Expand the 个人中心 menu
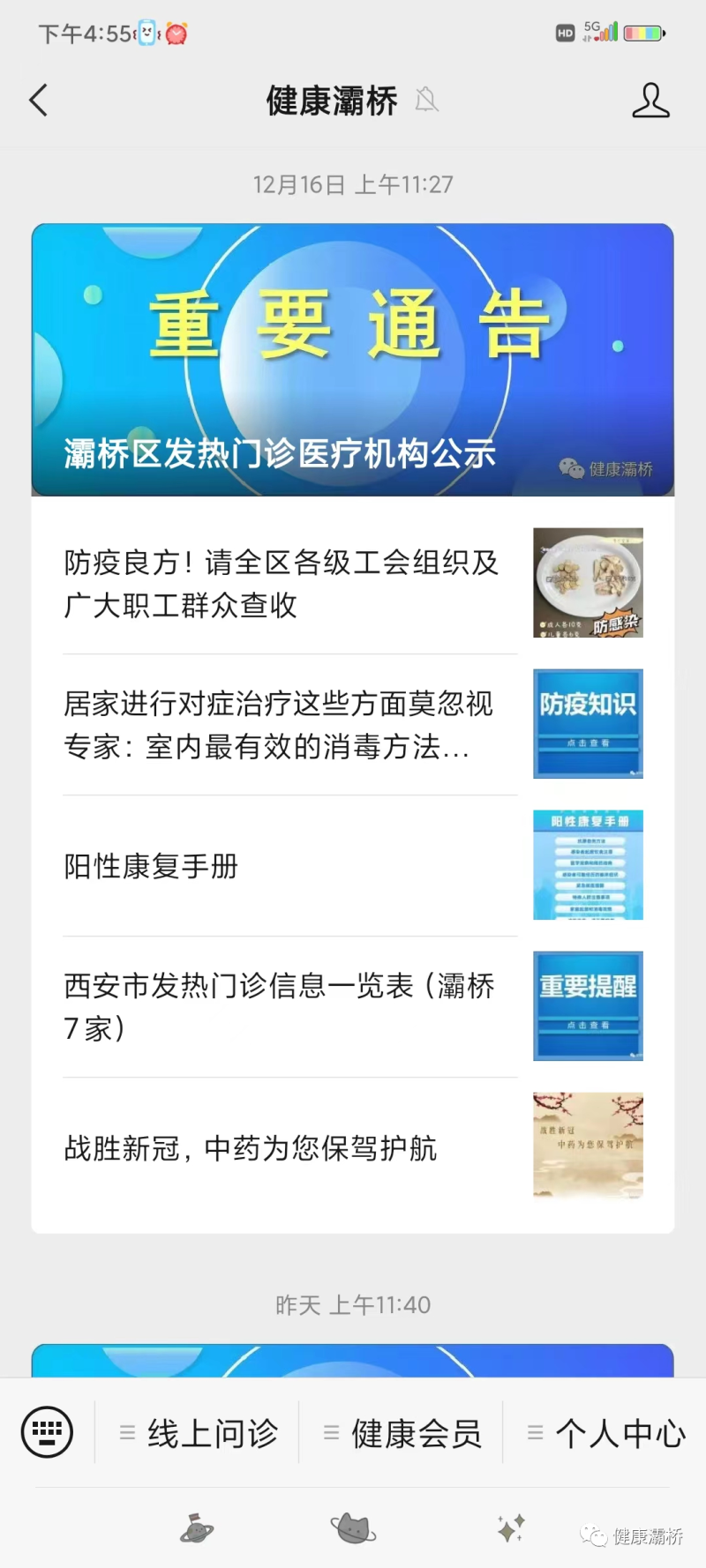 pos(606,1433)
